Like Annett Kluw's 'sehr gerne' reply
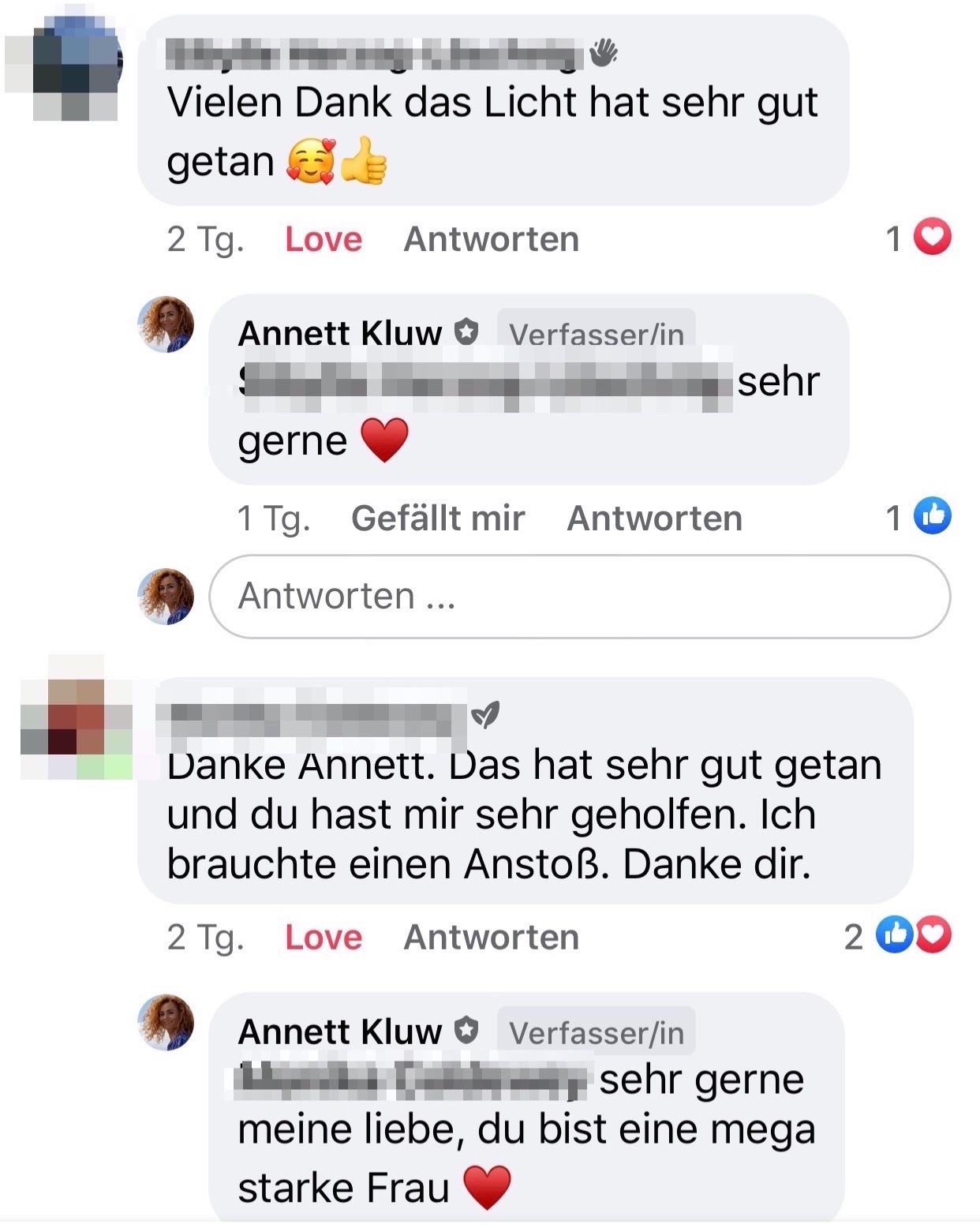The width and height of the screenshot is (980, 1228). tap(438, 519)
